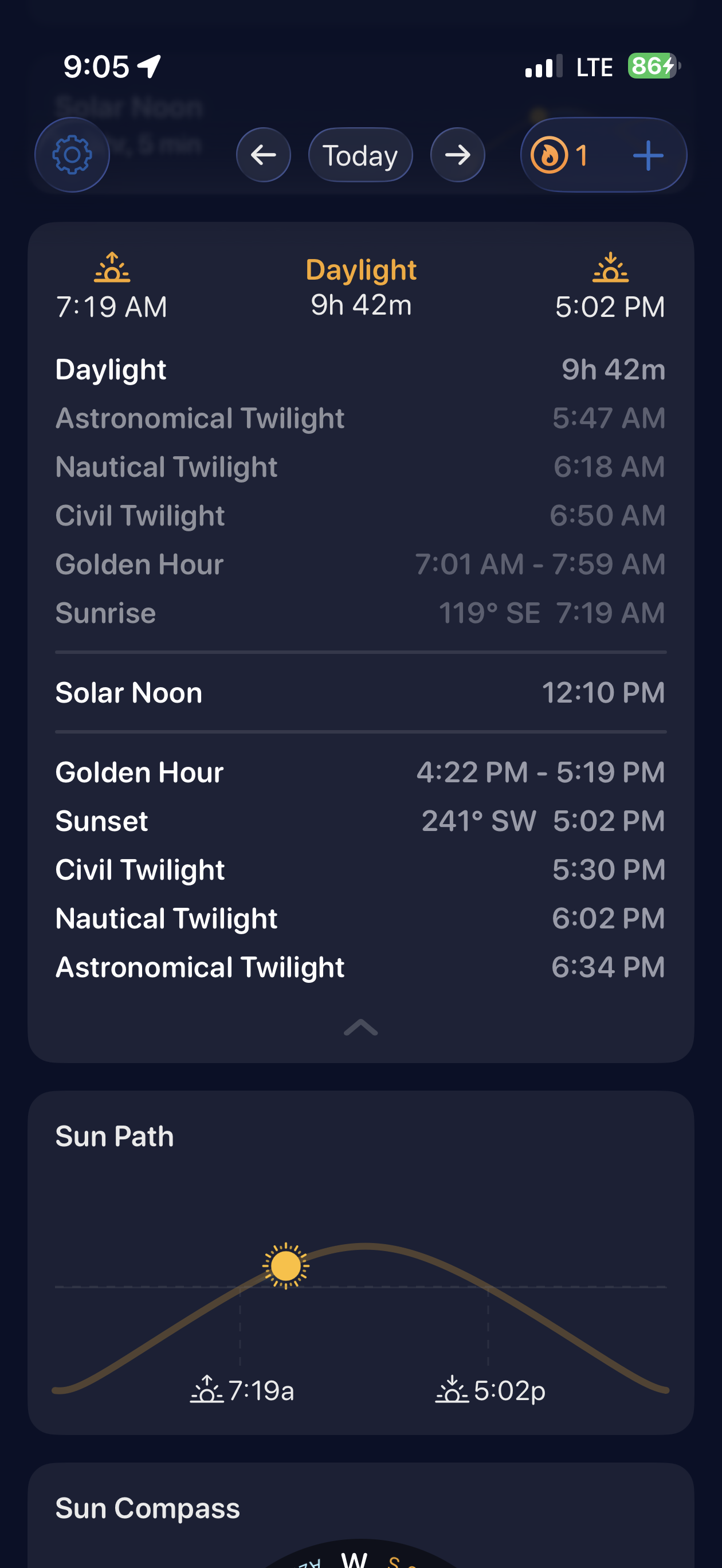
Task: Click the sunset icon above 5:02 PM
Action: click(x=612, y=268)
